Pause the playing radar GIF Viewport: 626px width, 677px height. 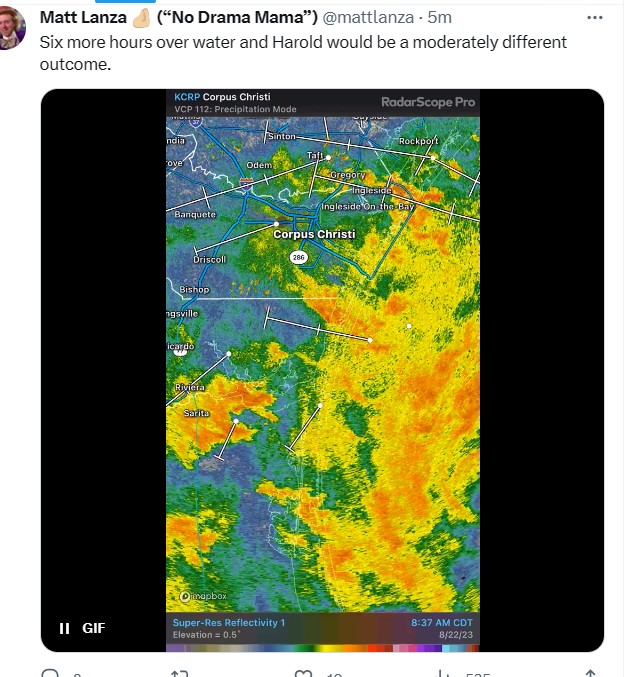[65, 628]
